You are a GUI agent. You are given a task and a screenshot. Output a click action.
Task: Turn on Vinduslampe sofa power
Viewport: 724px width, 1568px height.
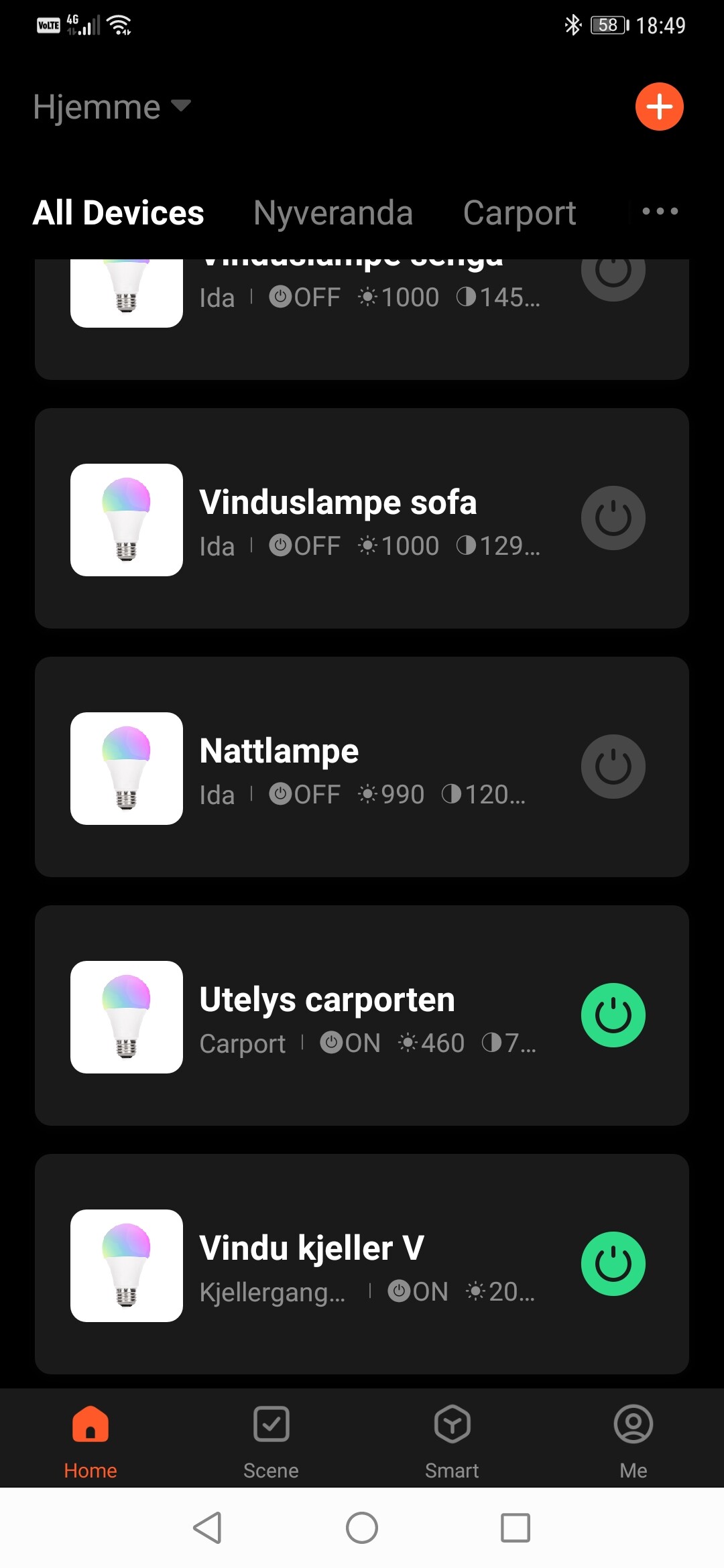coord(613,518)
